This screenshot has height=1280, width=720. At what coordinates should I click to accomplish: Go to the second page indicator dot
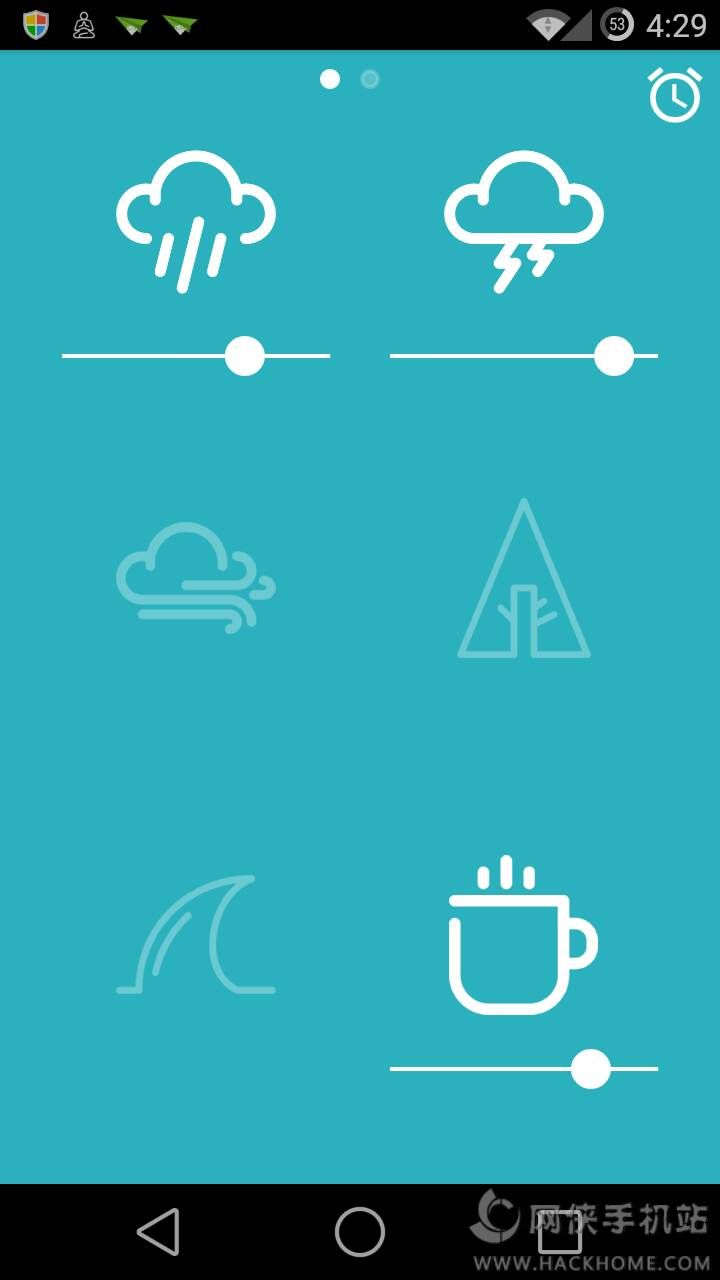370,79
